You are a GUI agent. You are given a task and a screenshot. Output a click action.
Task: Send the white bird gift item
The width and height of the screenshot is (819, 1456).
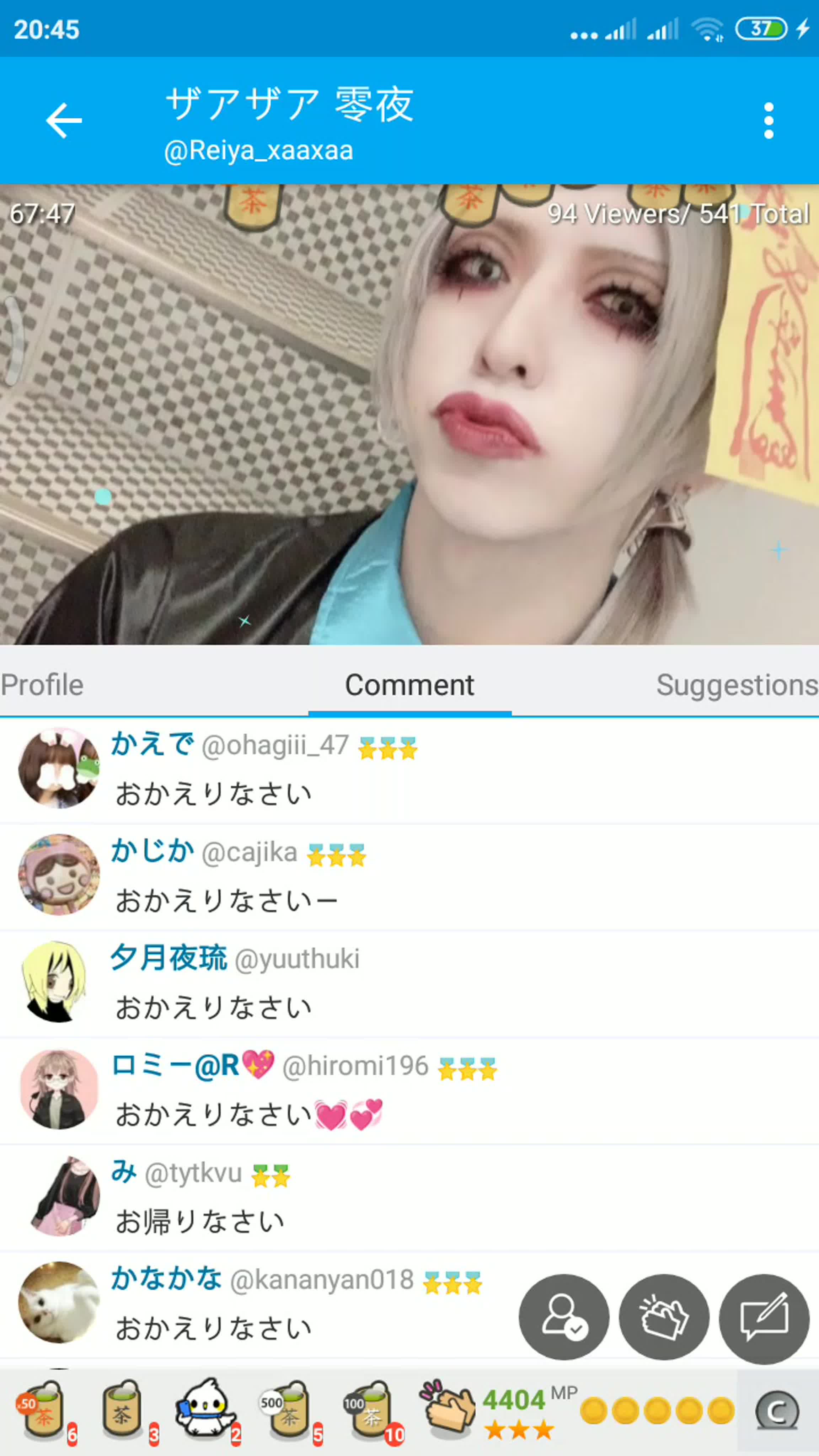tap(205, 1410)
